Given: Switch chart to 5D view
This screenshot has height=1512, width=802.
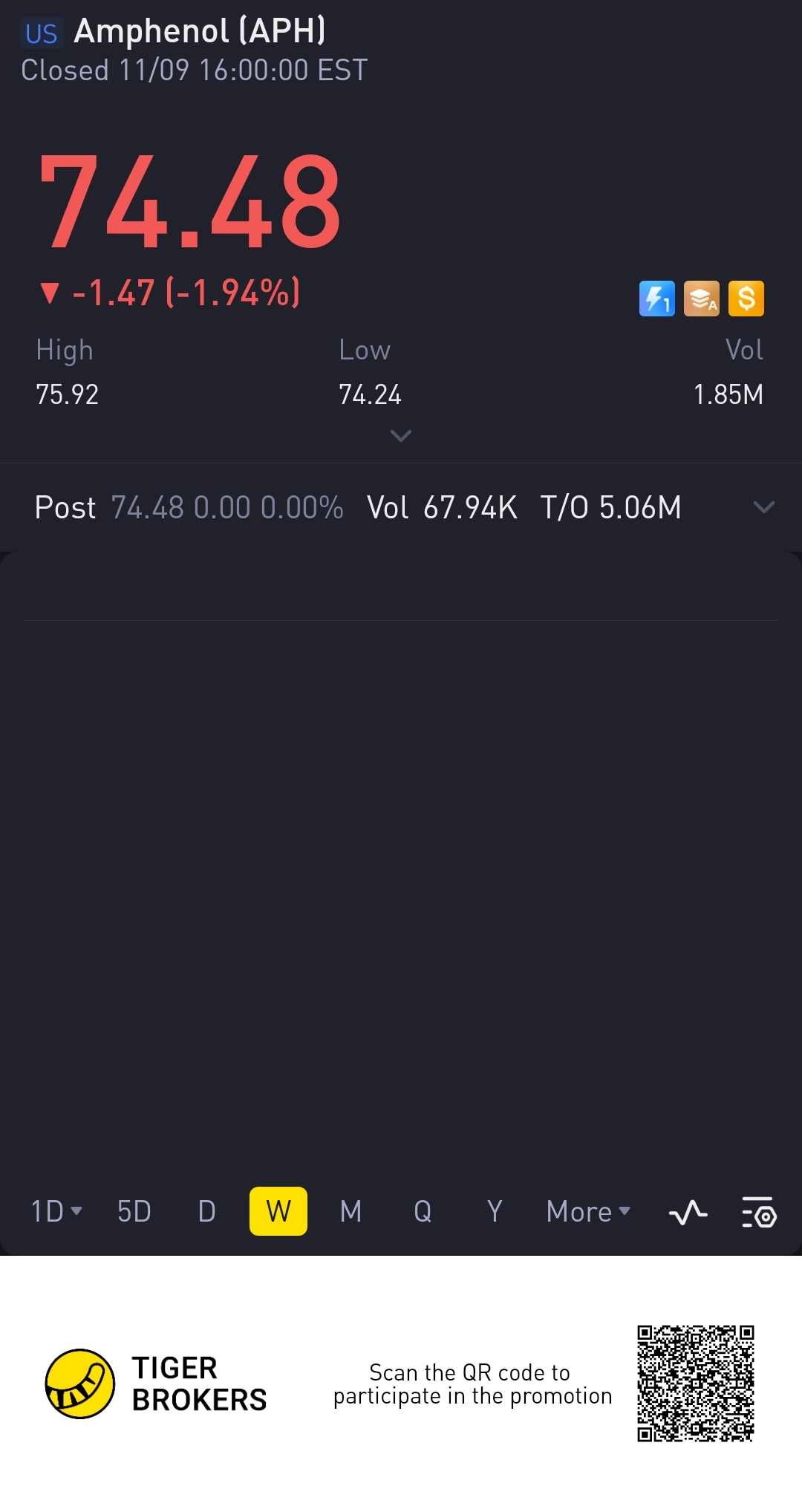Looking at the screenshot, I should (x=134, y=1211).
